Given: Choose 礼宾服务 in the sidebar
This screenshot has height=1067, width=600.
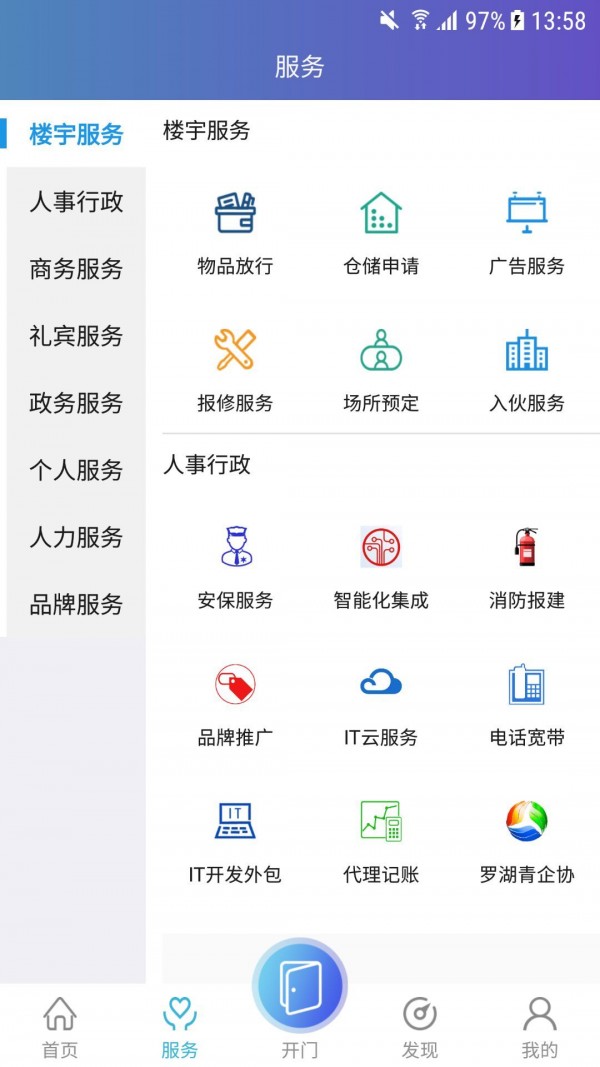Looking at the screenshot, I should click(76, 335).
